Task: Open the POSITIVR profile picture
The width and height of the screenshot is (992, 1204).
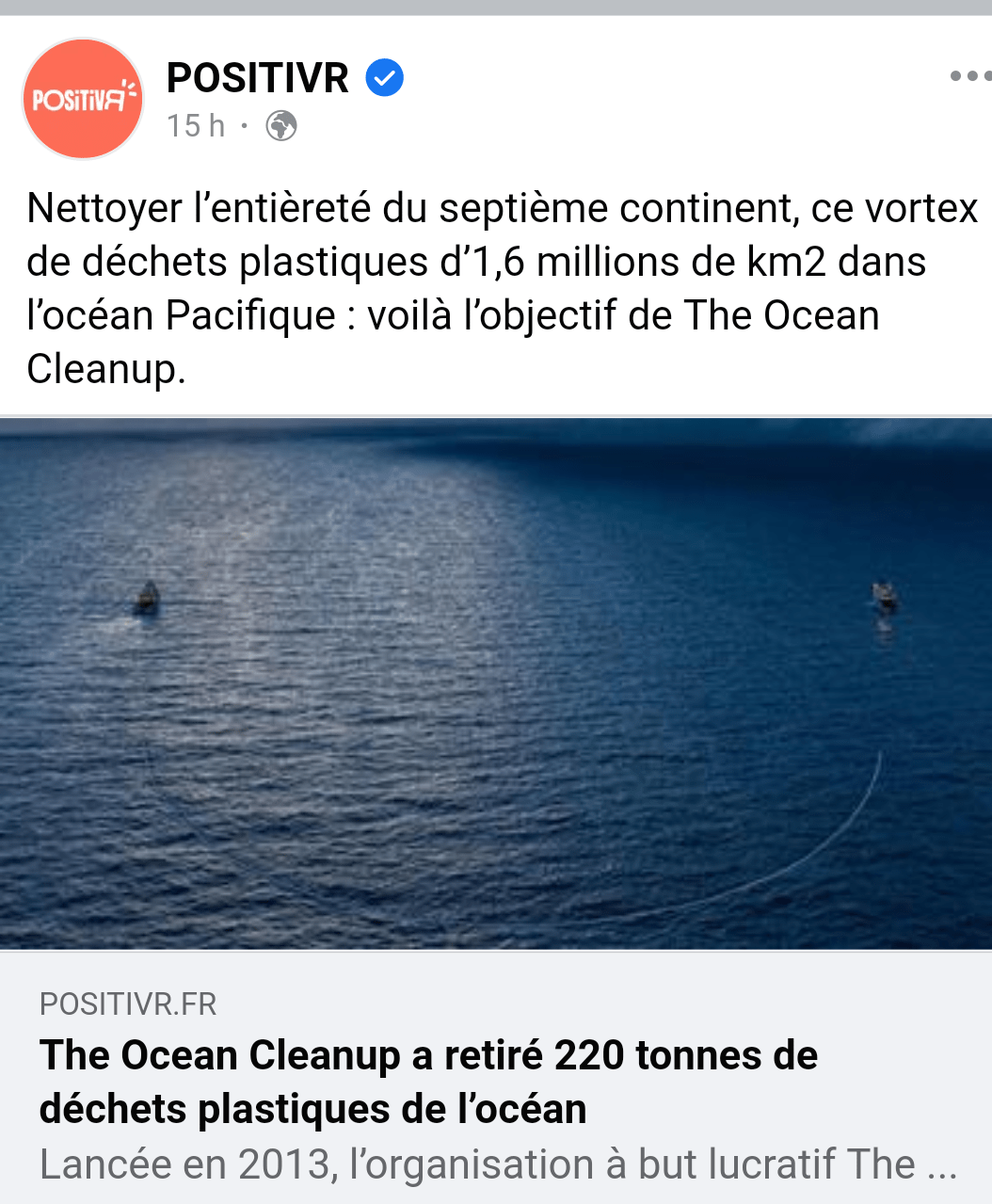Action: pyautogui.click(x=83, y=98)
